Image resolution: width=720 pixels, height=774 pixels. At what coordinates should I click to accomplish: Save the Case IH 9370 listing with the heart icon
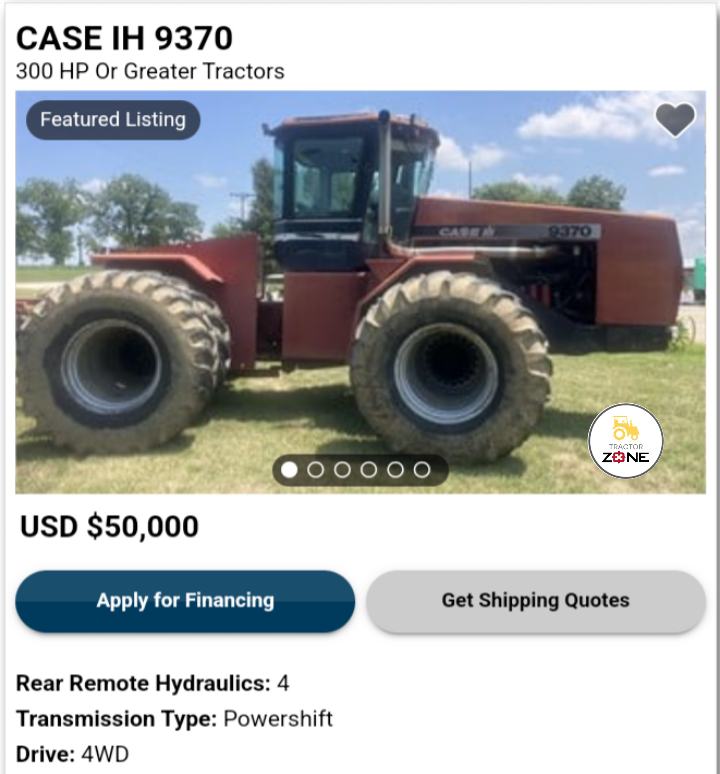tap(675, 120)
